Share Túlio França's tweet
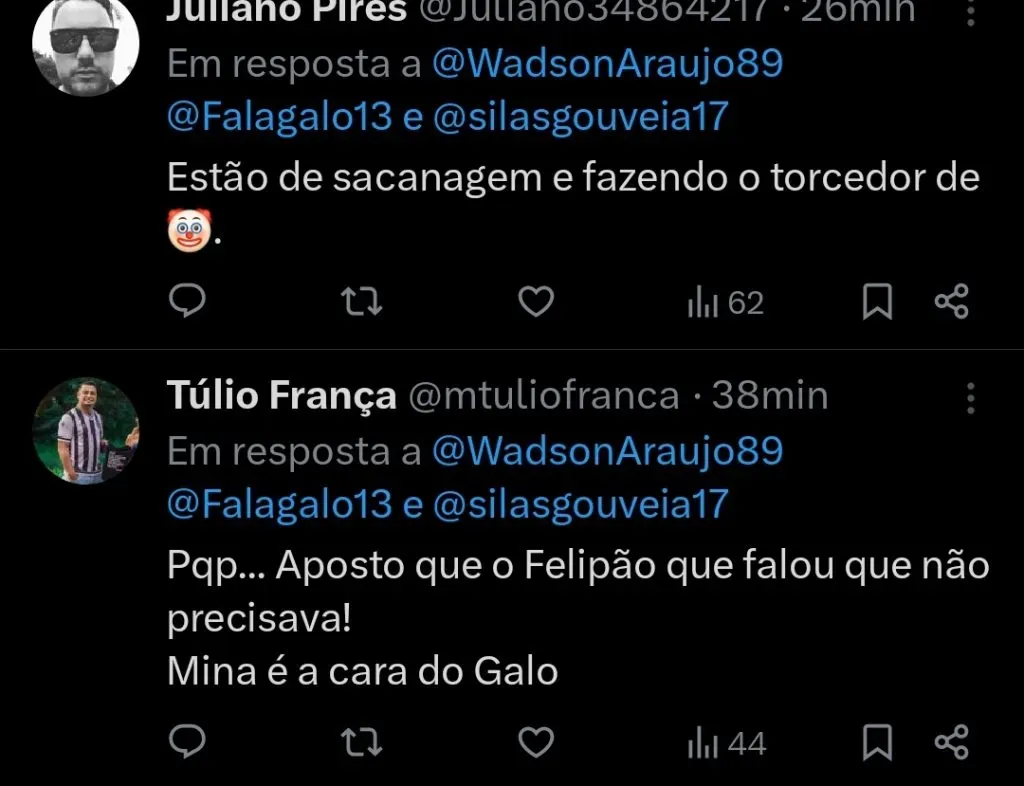 951,742
